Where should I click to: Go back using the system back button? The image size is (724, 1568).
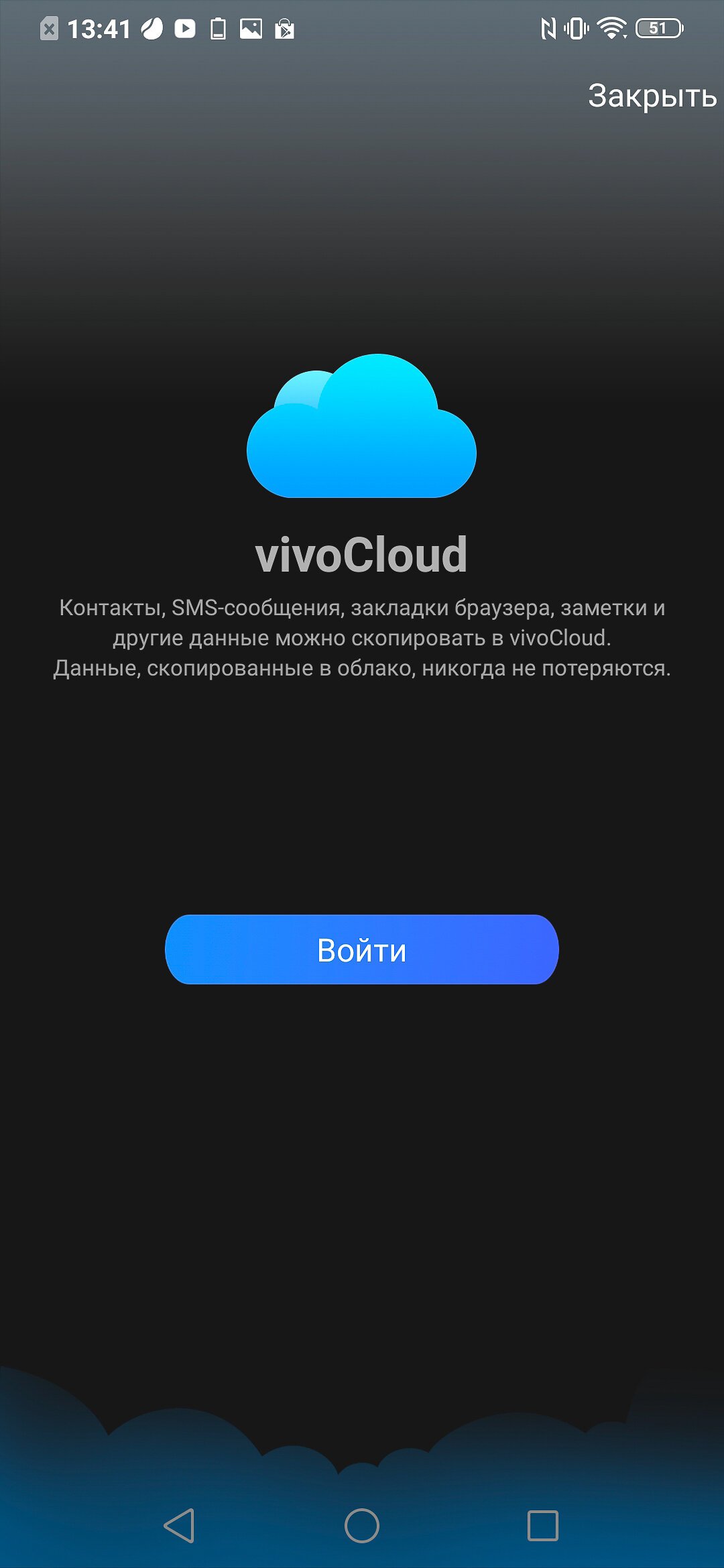pyautogui.click(x=180, y=1525)
